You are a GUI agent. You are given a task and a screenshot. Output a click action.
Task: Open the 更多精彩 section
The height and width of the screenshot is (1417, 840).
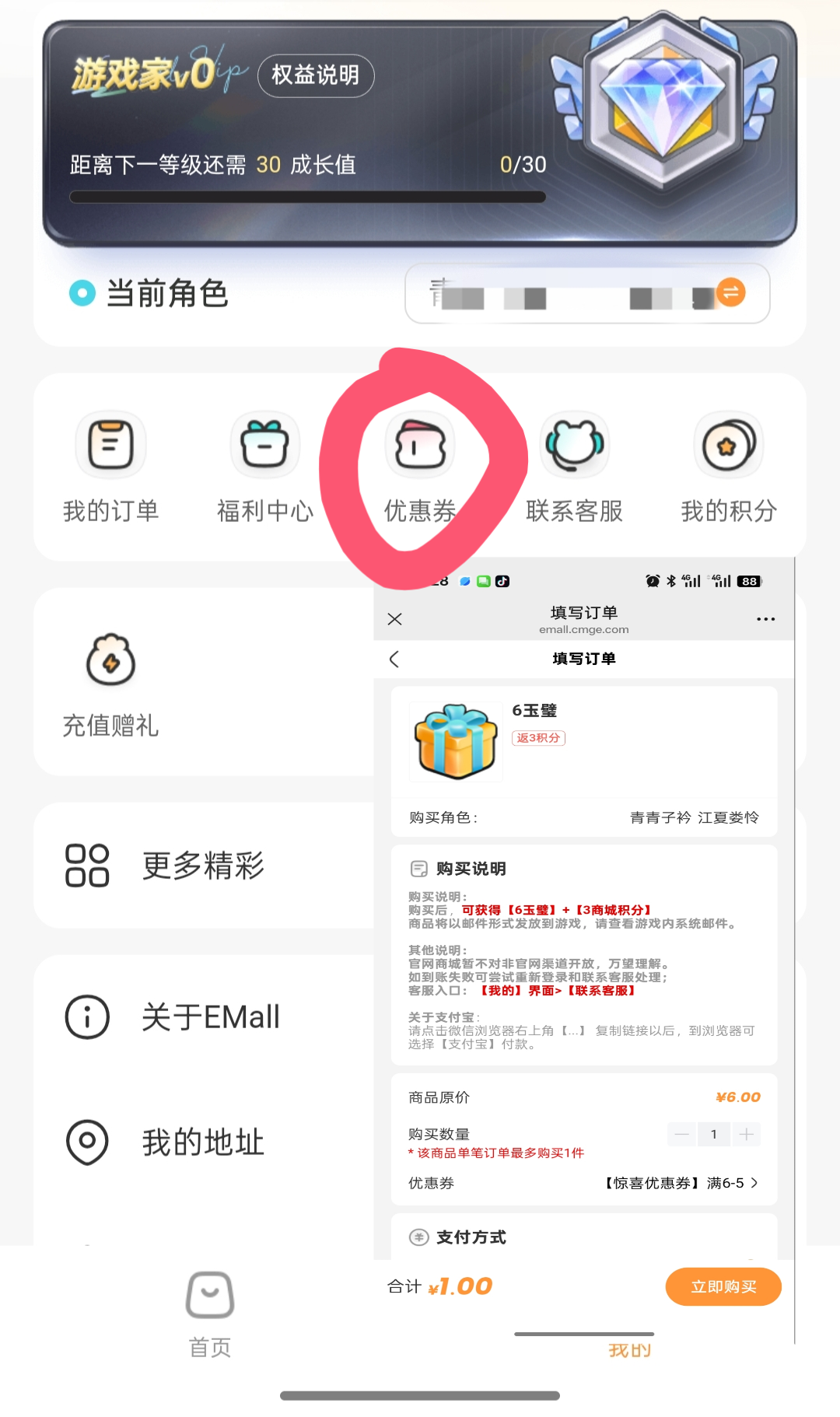point(204,866)
